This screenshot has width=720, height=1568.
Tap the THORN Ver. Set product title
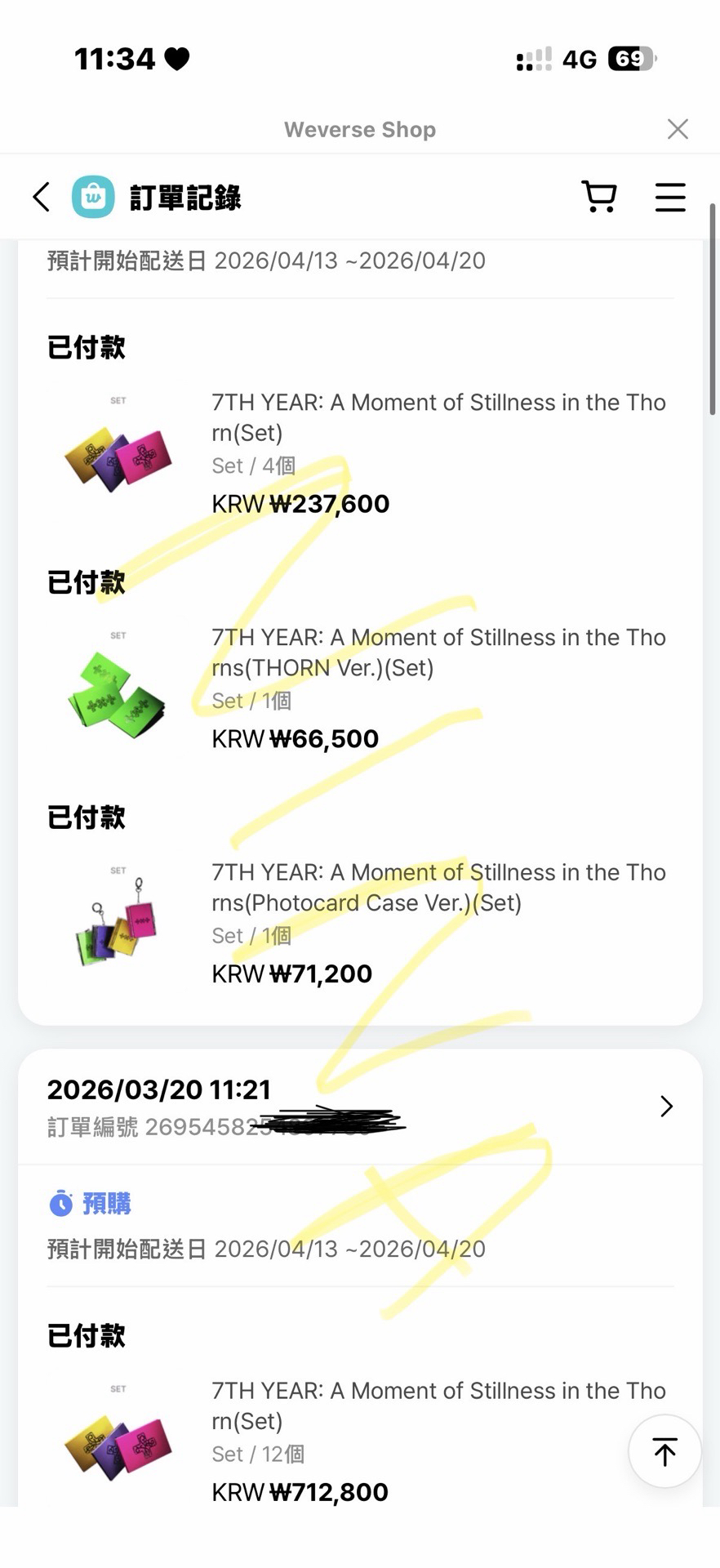[x=439, y=653]
